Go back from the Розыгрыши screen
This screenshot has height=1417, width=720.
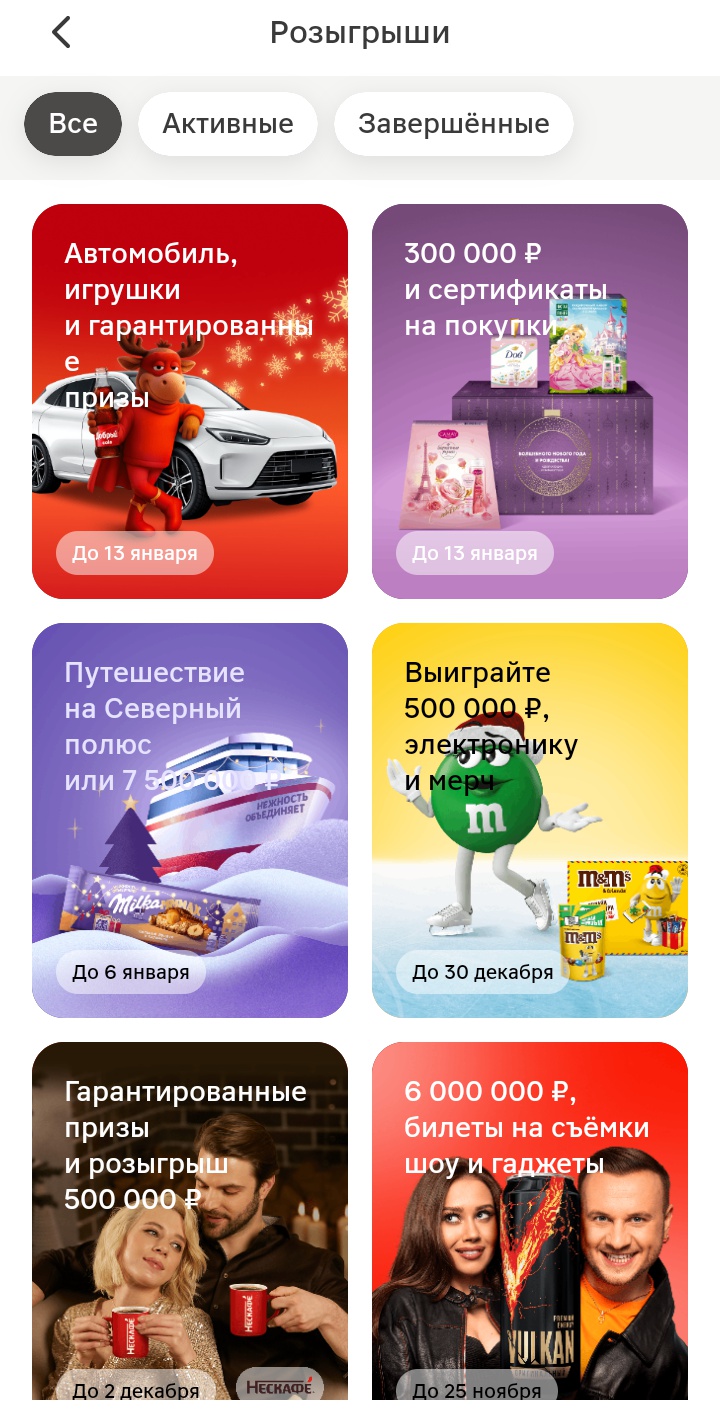62,33
